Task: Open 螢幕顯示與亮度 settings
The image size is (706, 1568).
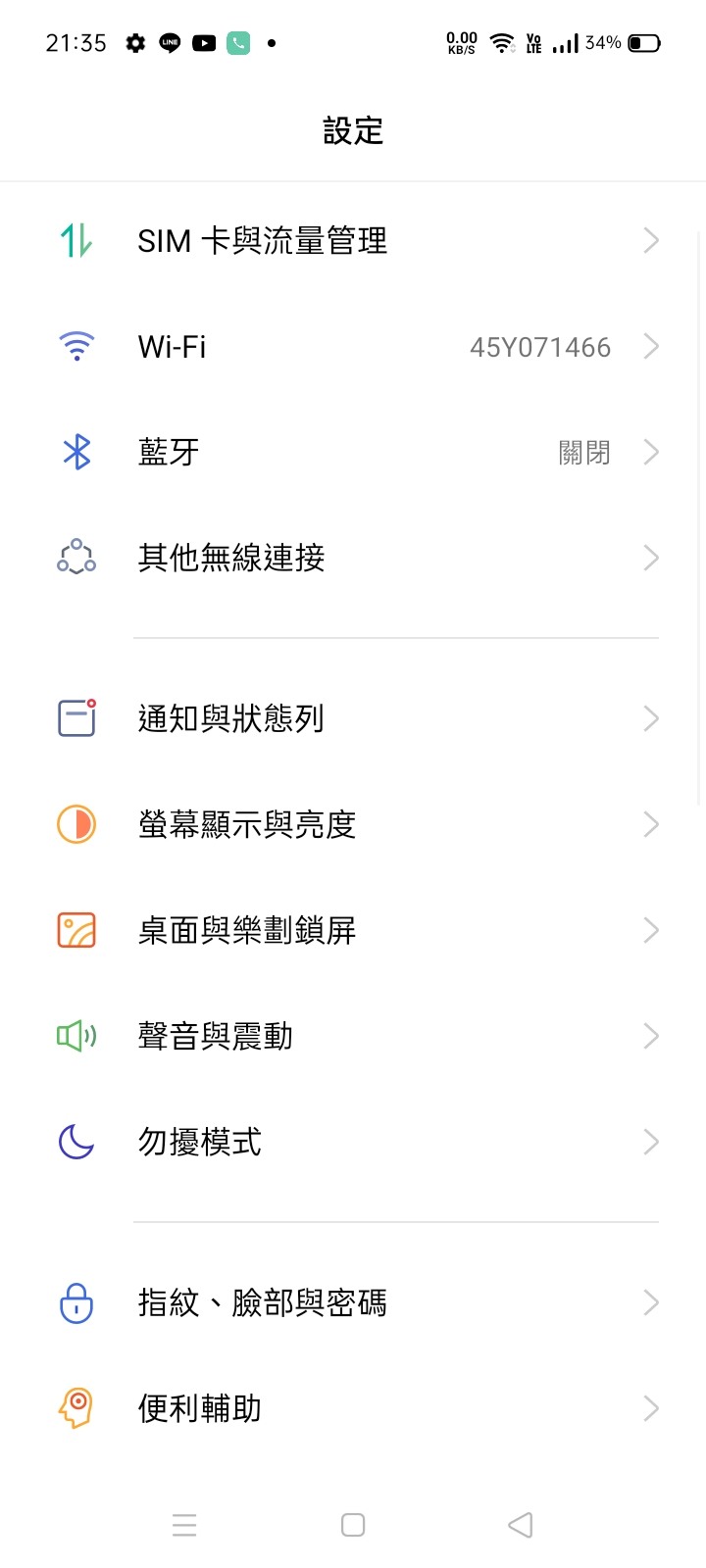Action: tap(353, 824)
